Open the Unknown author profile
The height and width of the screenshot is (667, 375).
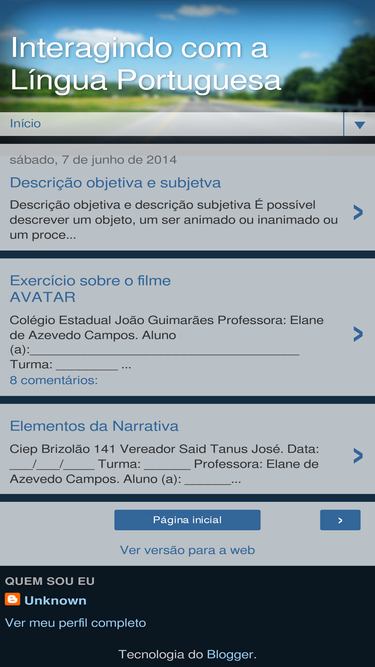55,601
